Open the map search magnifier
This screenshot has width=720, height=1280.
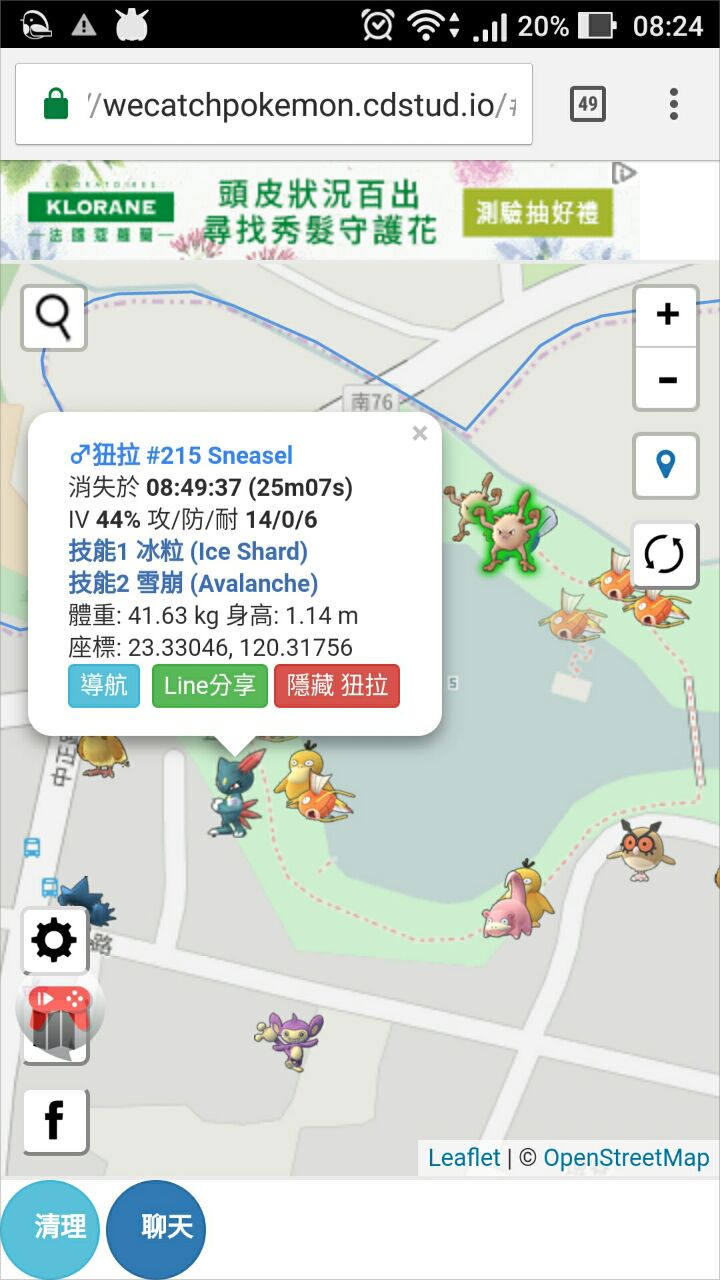(54, 318)
